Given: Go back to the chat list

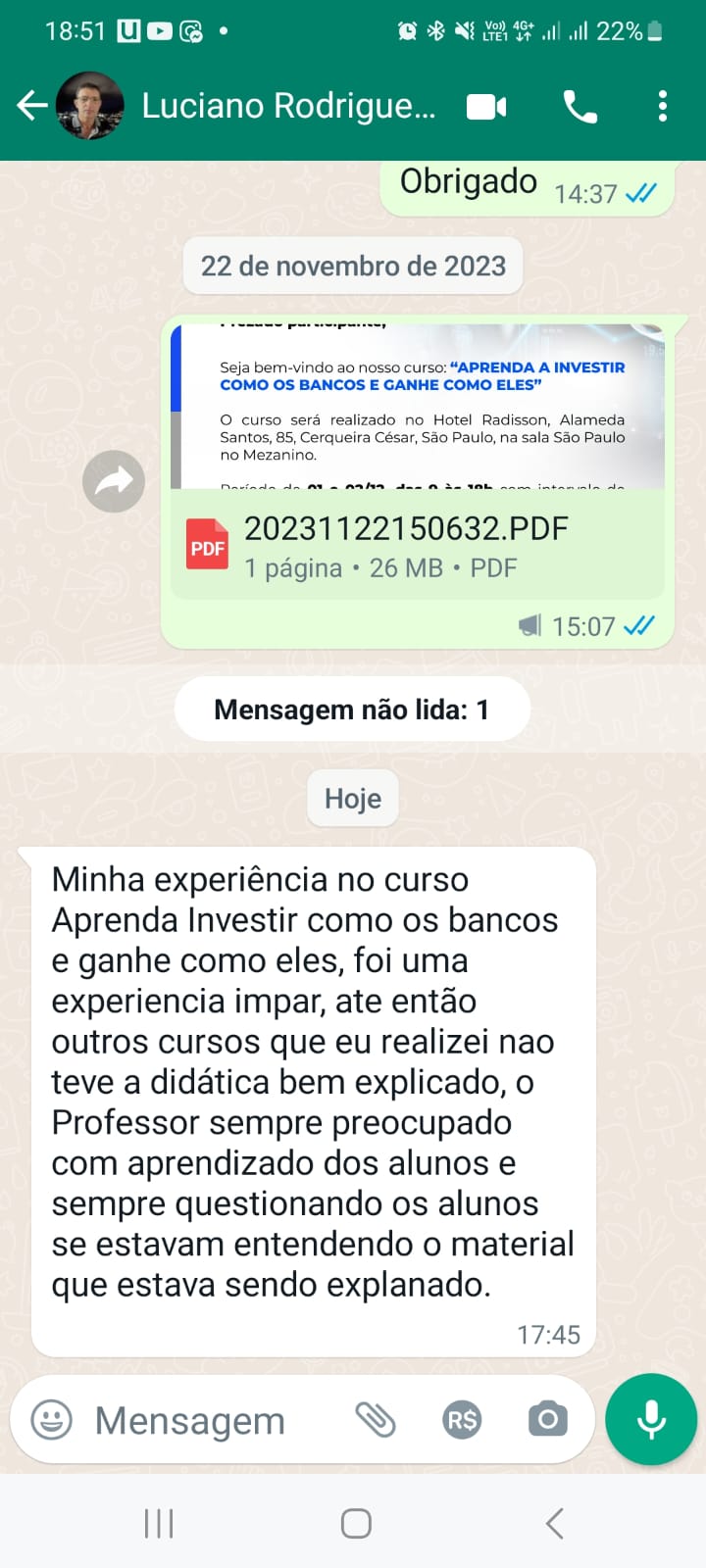Looking at the screenshot, I should pyautogui.click(x=32, y=106).
